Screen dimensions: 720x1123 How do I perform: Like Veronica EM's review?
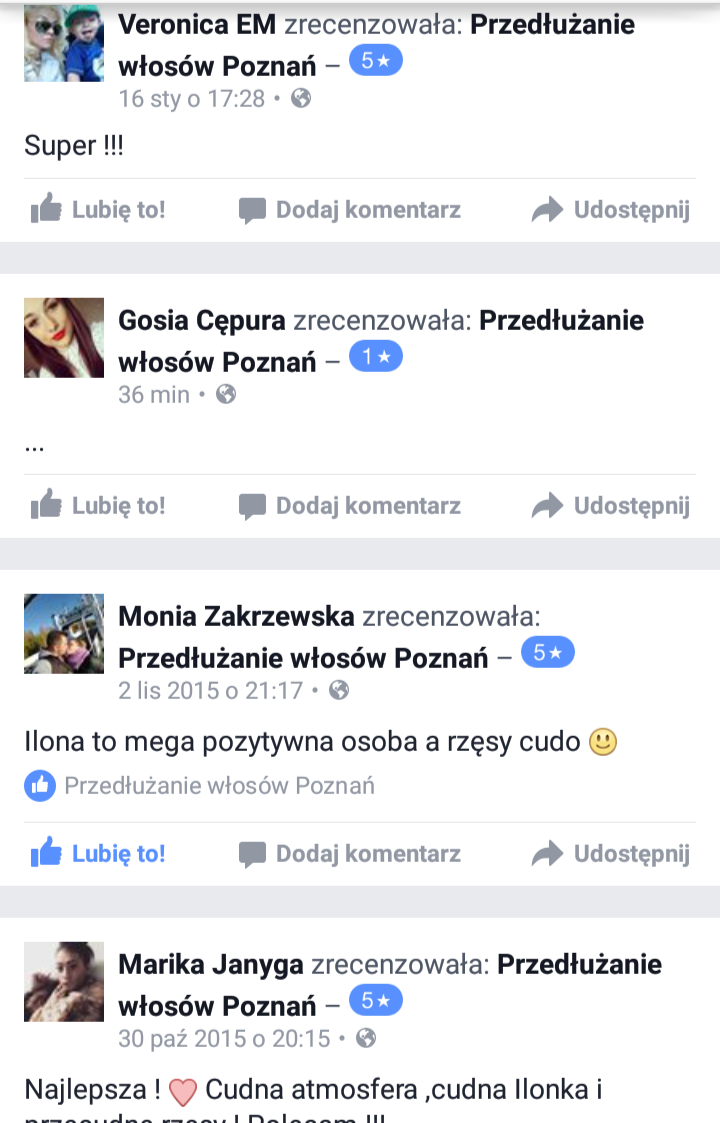[98, 210]
